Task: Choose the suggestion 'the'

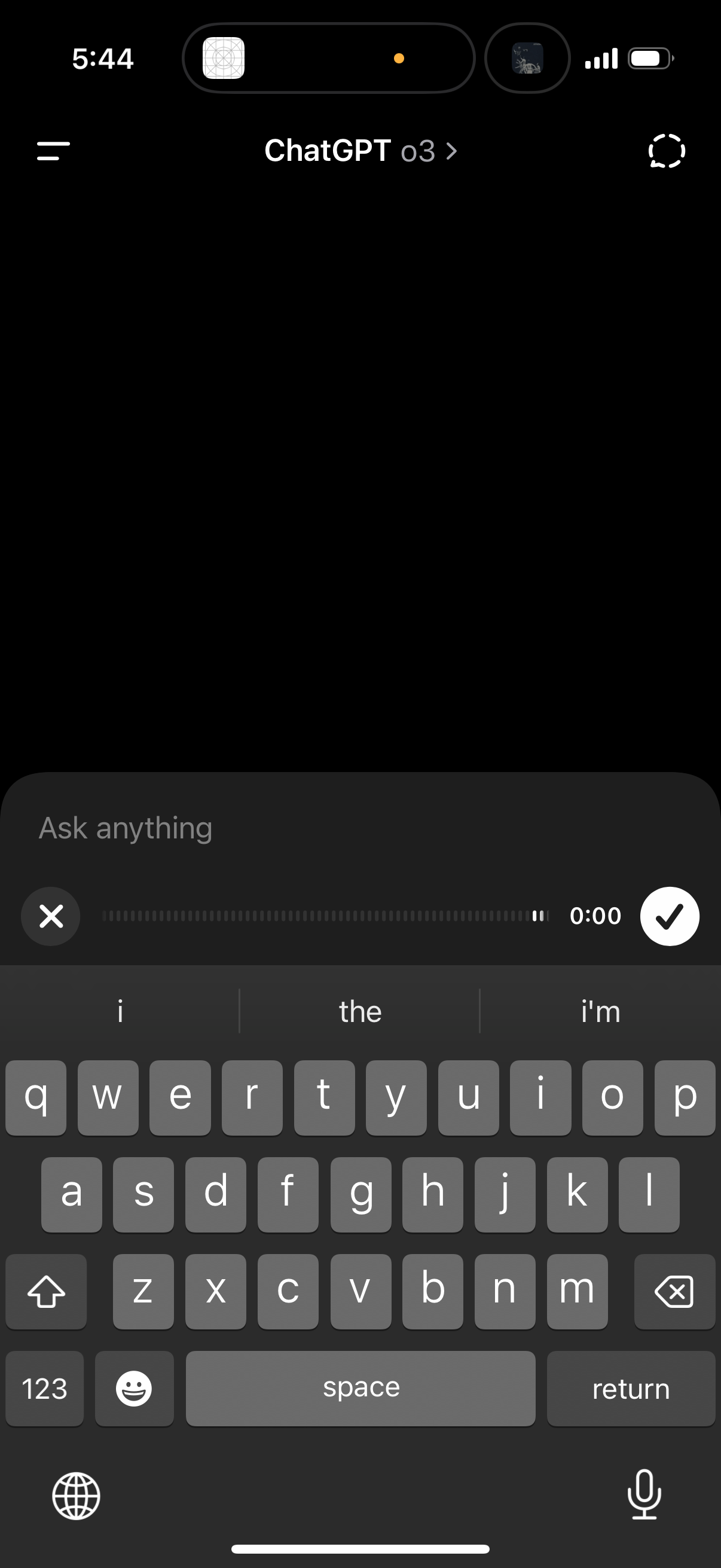Action: coord(360,1011)
